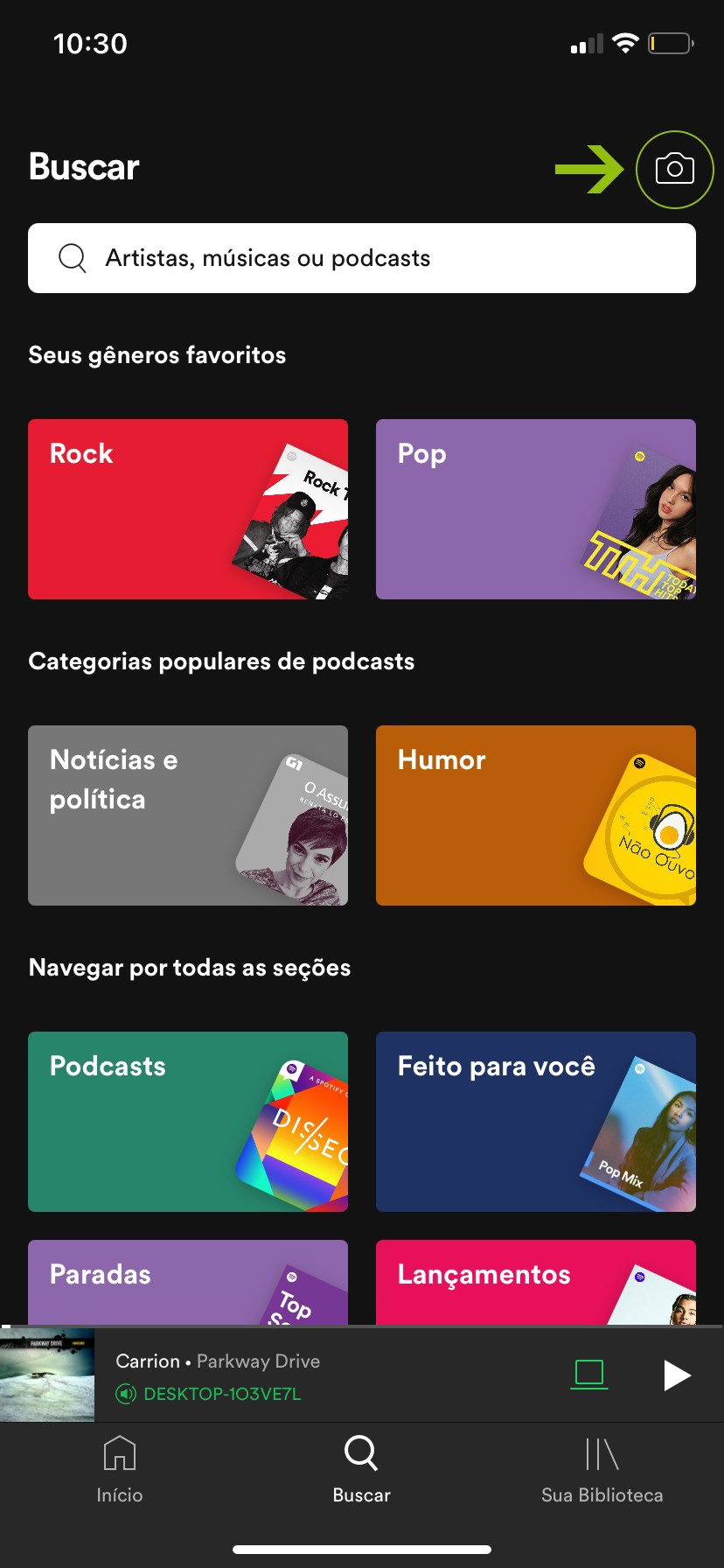The height and width of the screenshot is (1568, 724).
Task: Open the camera scan icon
Action: pos(674,169)
